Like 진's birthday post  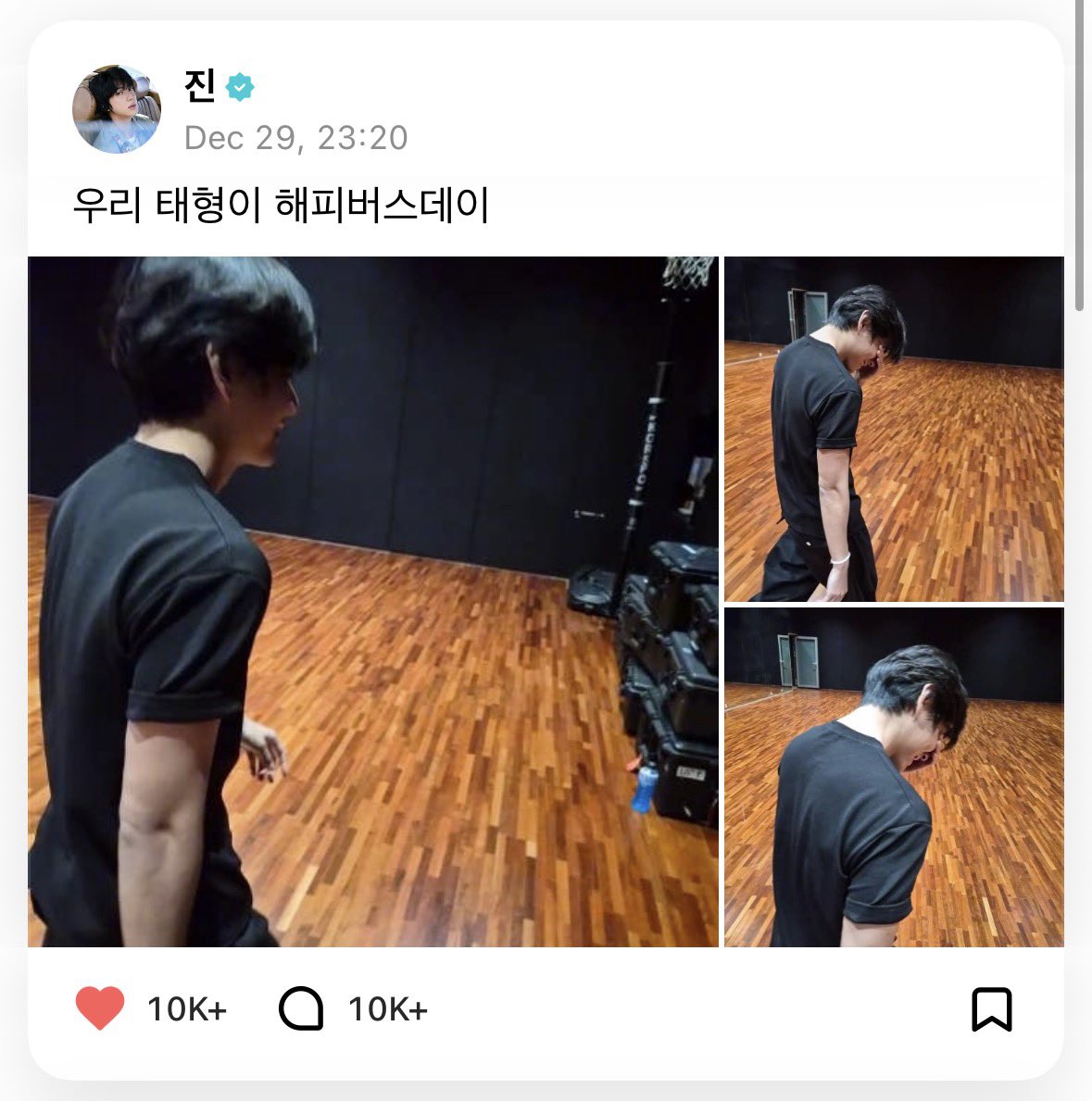(99, 1008)
